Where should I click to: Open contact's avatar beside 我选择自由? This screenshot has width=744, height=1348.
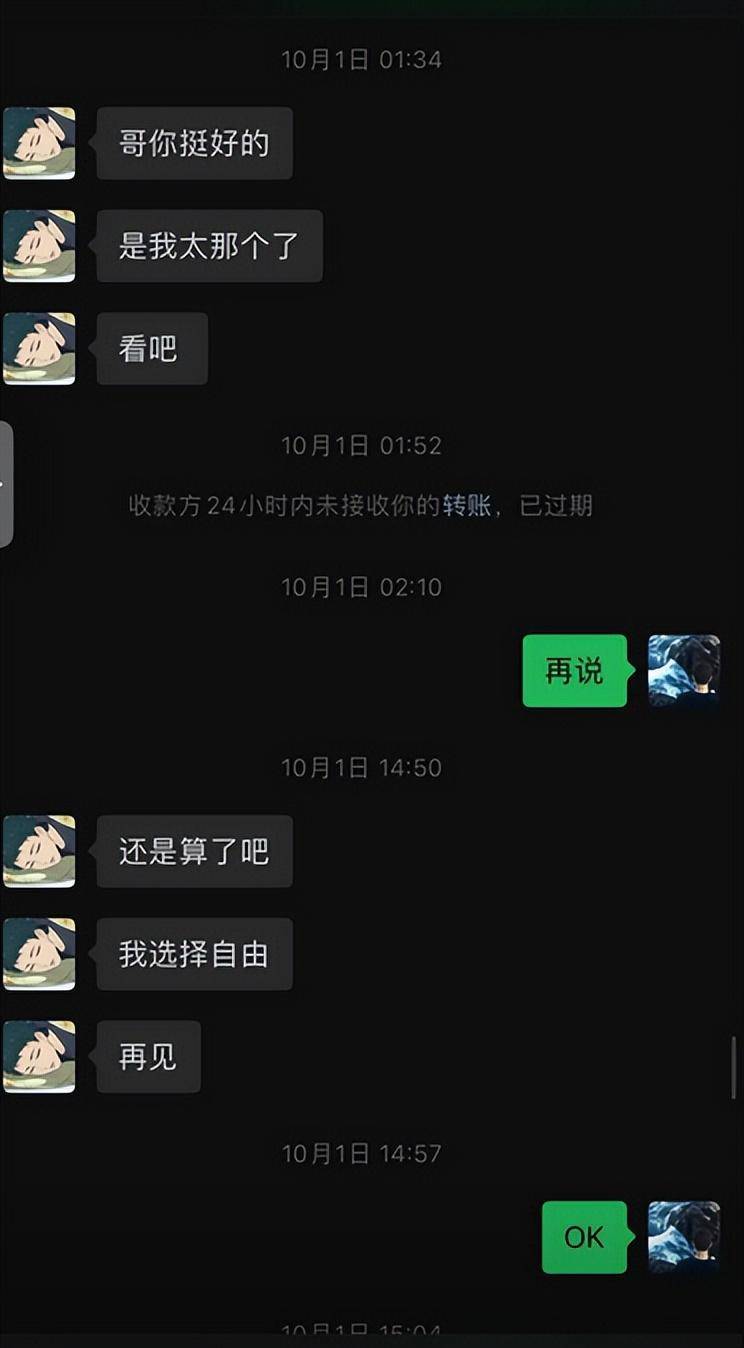[x=39, y=954]
